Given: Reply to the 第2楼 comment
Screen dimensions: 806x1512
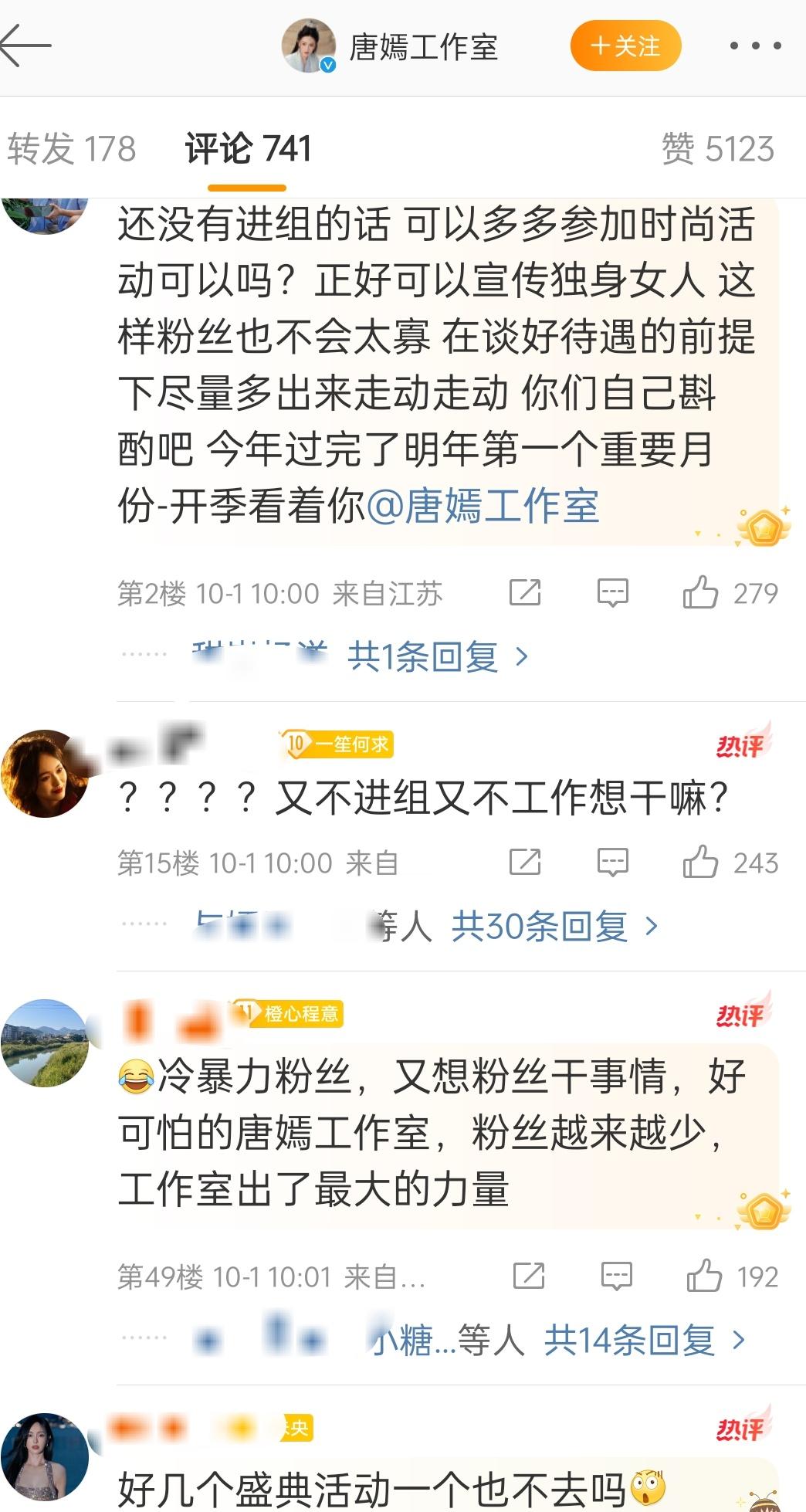Looking at the screenshot, I should tap(613, 593).
